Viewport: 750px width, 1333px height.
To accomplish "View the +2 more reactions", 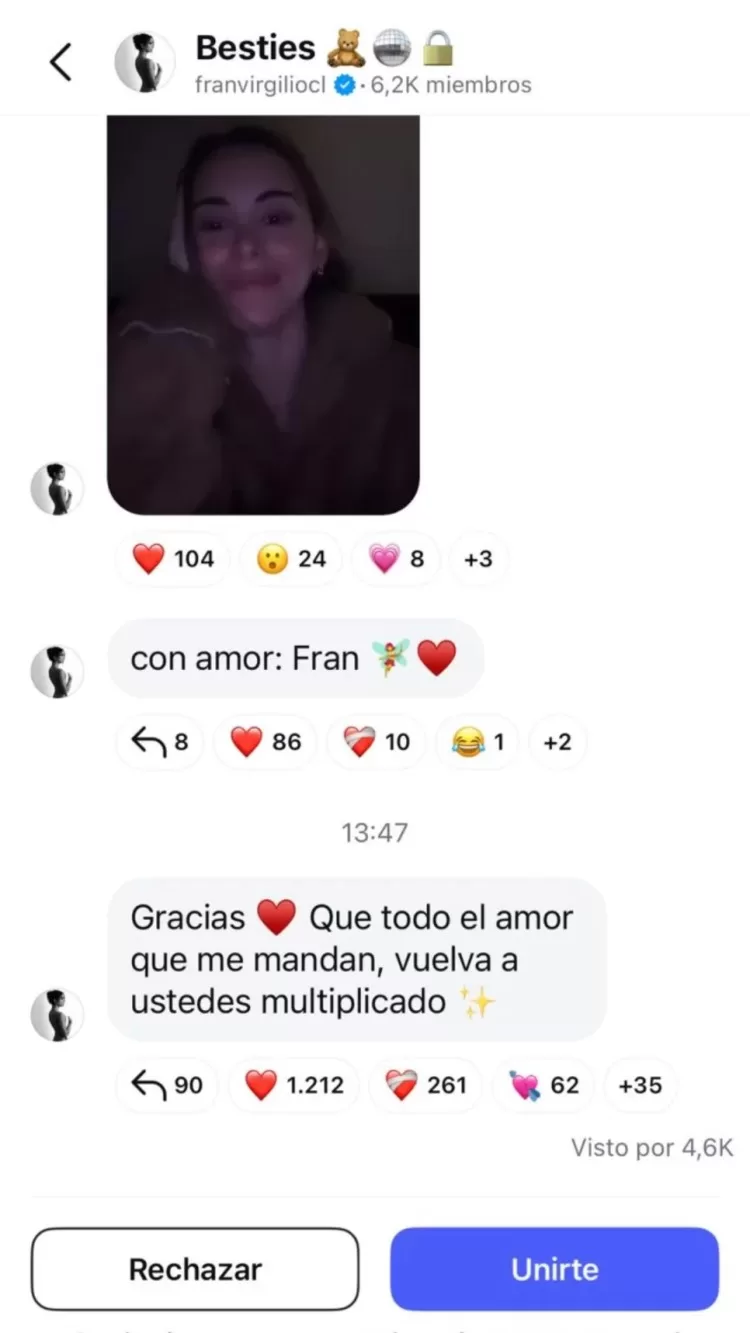I will pyautogui.click(x=557, y=742).
